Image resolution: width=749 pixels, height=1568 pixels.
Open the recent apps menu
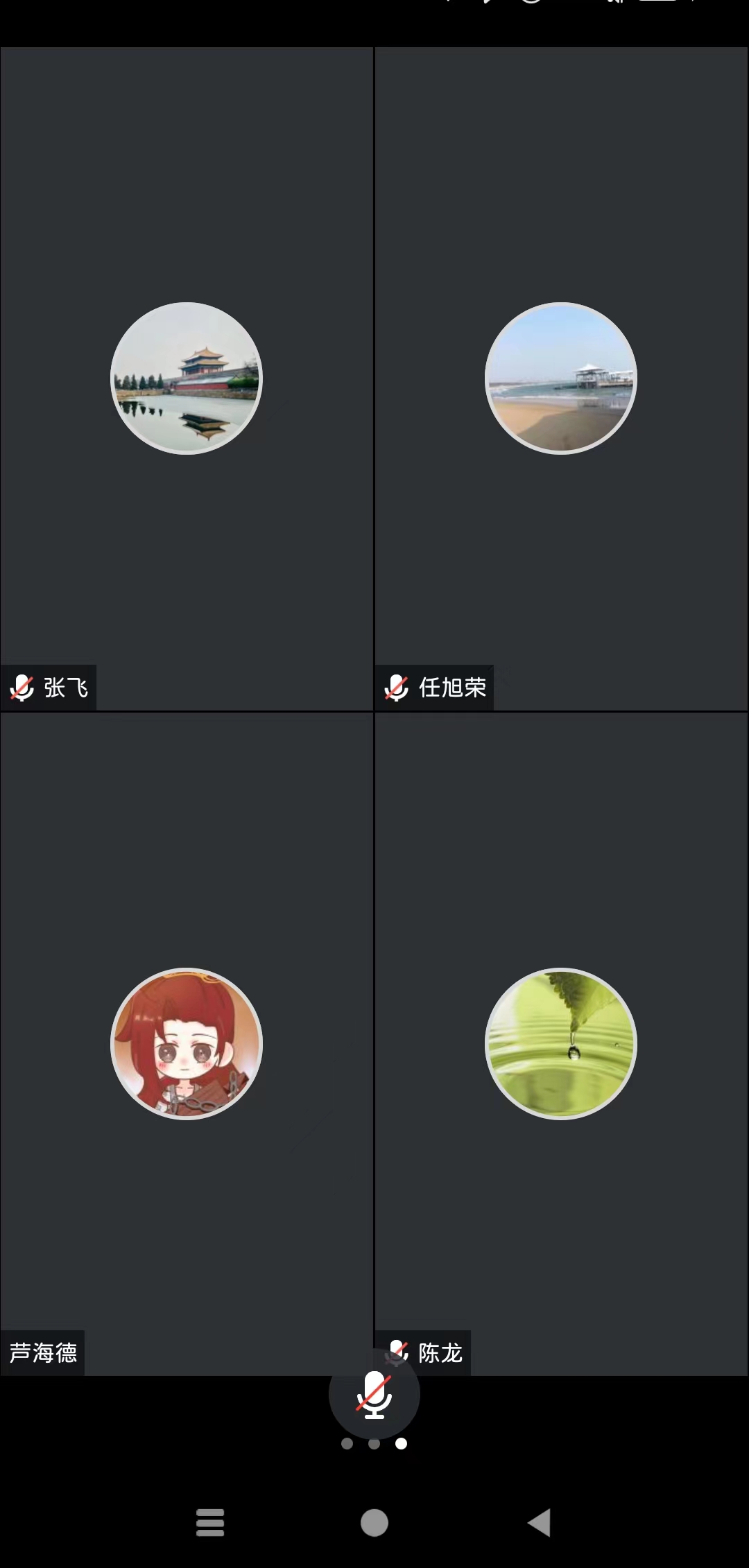coord(210,1522)
